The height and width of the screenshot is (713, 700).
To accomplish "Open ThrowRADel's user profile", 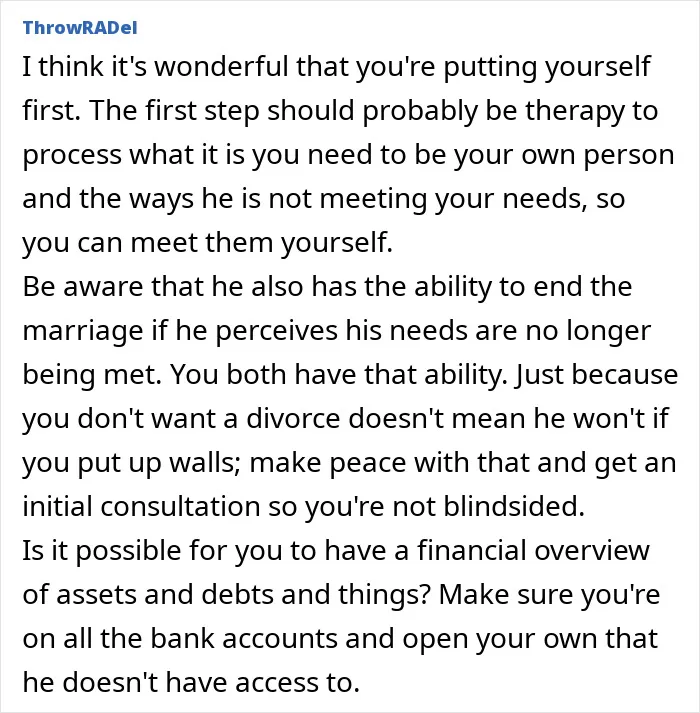I will tap(80, 28).
